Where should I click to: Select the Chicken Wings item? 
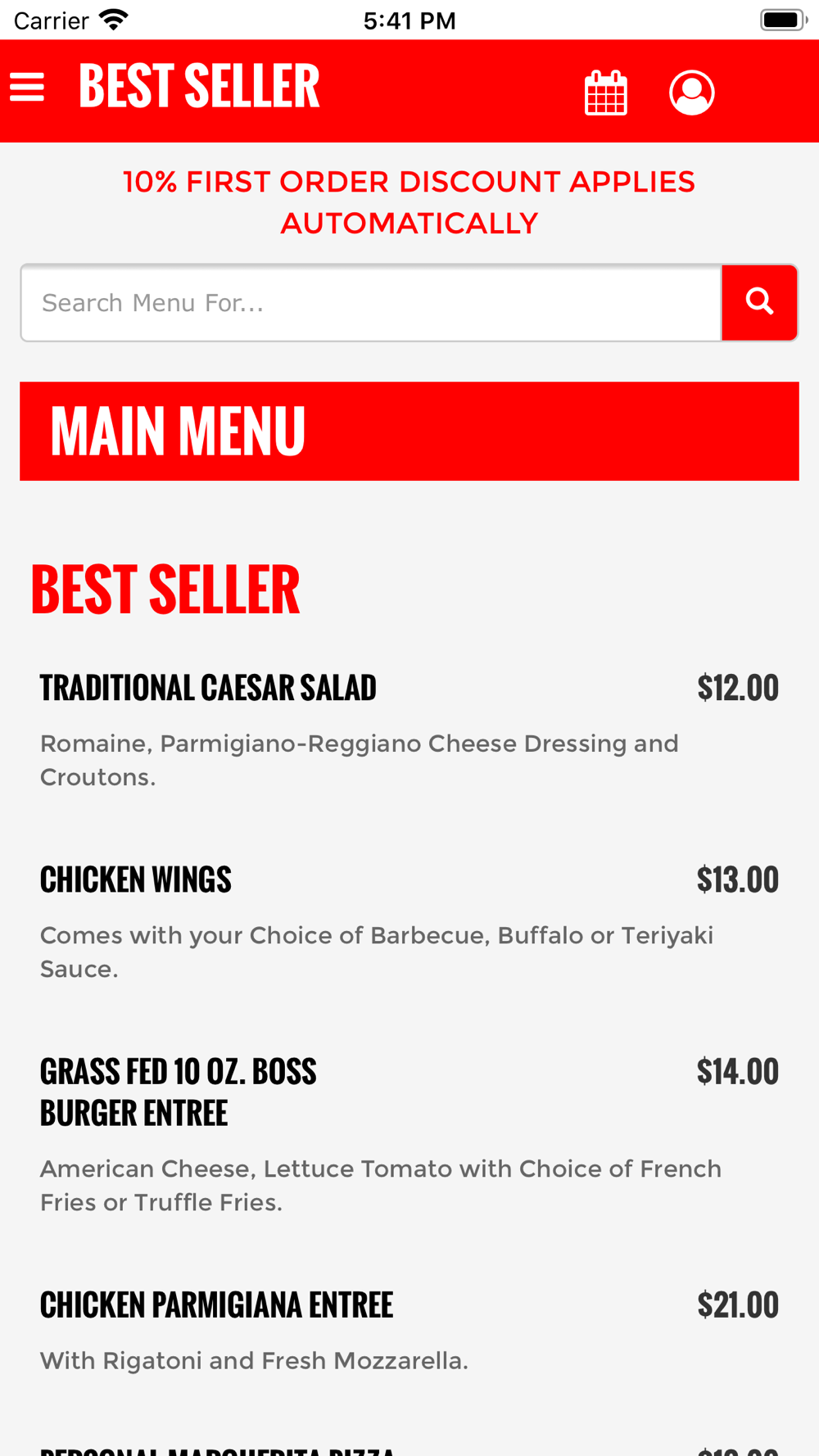click(409, 922)
